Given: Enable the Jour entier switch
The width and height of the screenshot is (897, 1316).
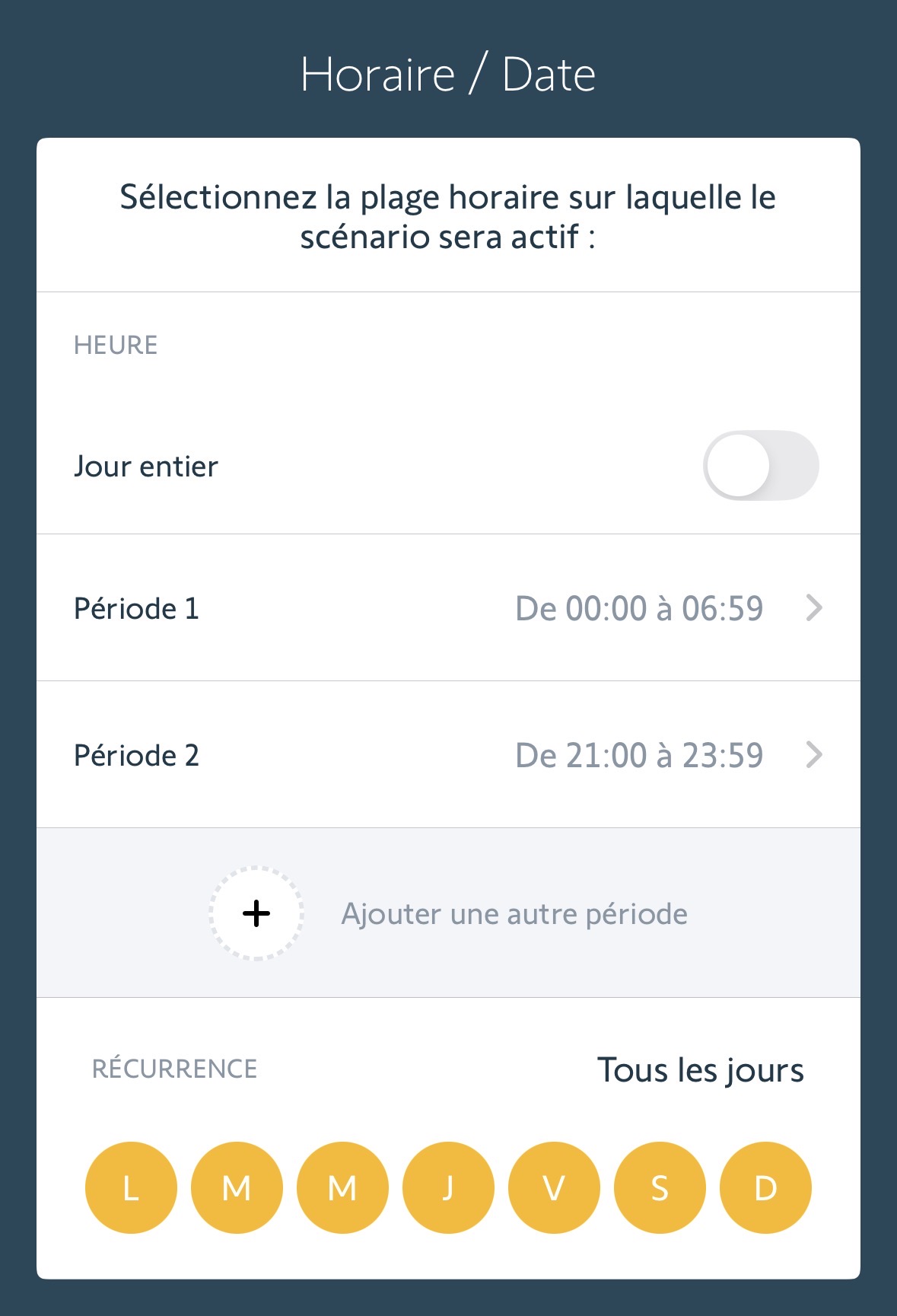Looking at the screenshot, I should (x=760, y=466).
